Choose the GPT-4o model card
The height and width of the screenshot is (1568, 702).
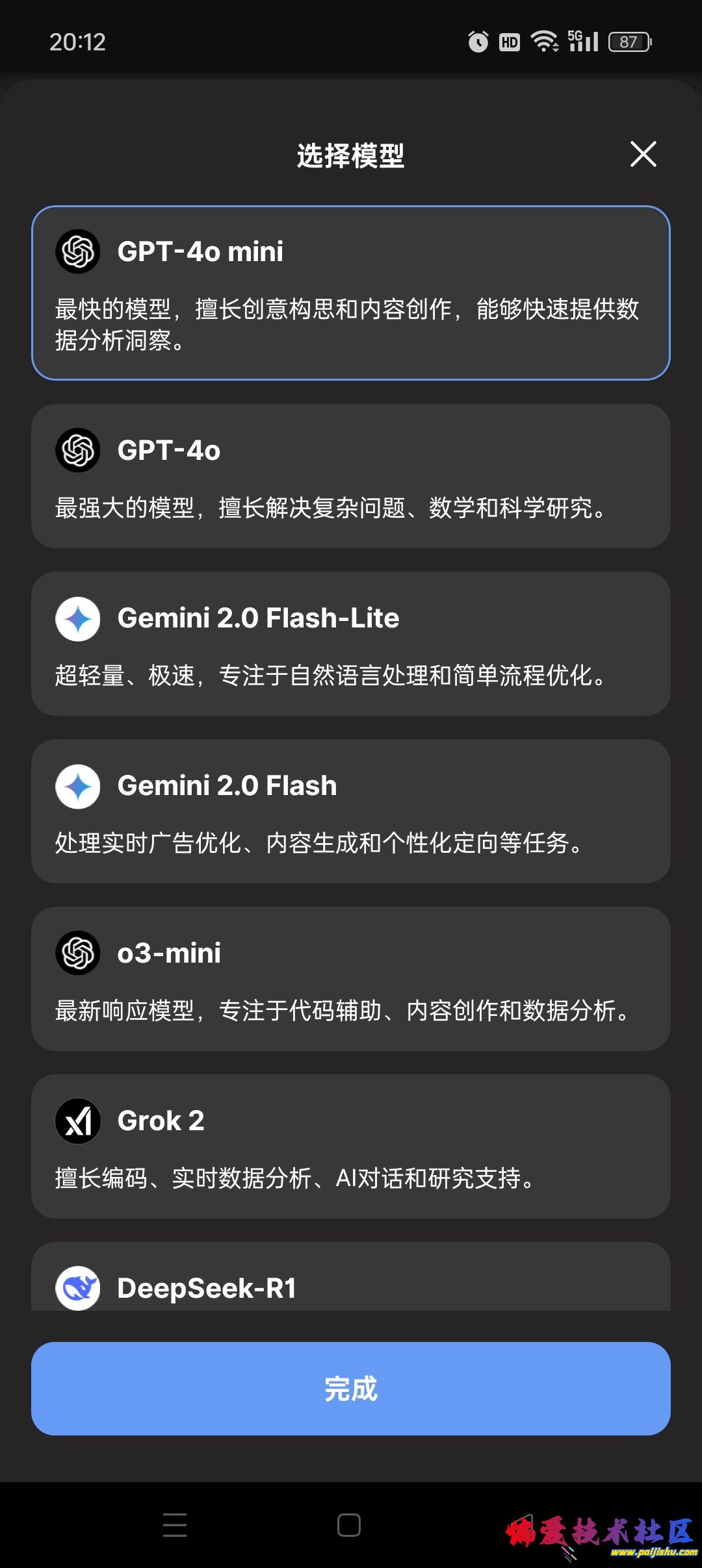pos(351,476)
